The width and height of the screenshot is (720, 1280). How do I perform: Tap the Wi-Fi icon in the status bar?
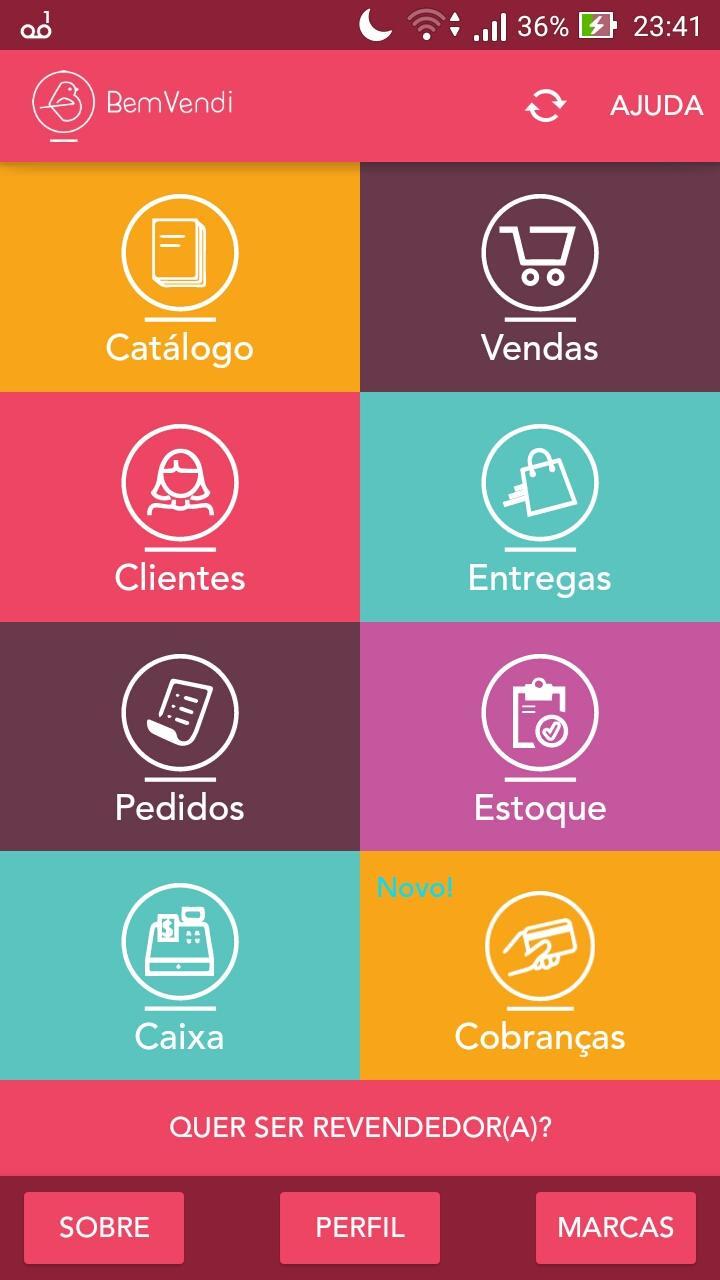(424, 25)
